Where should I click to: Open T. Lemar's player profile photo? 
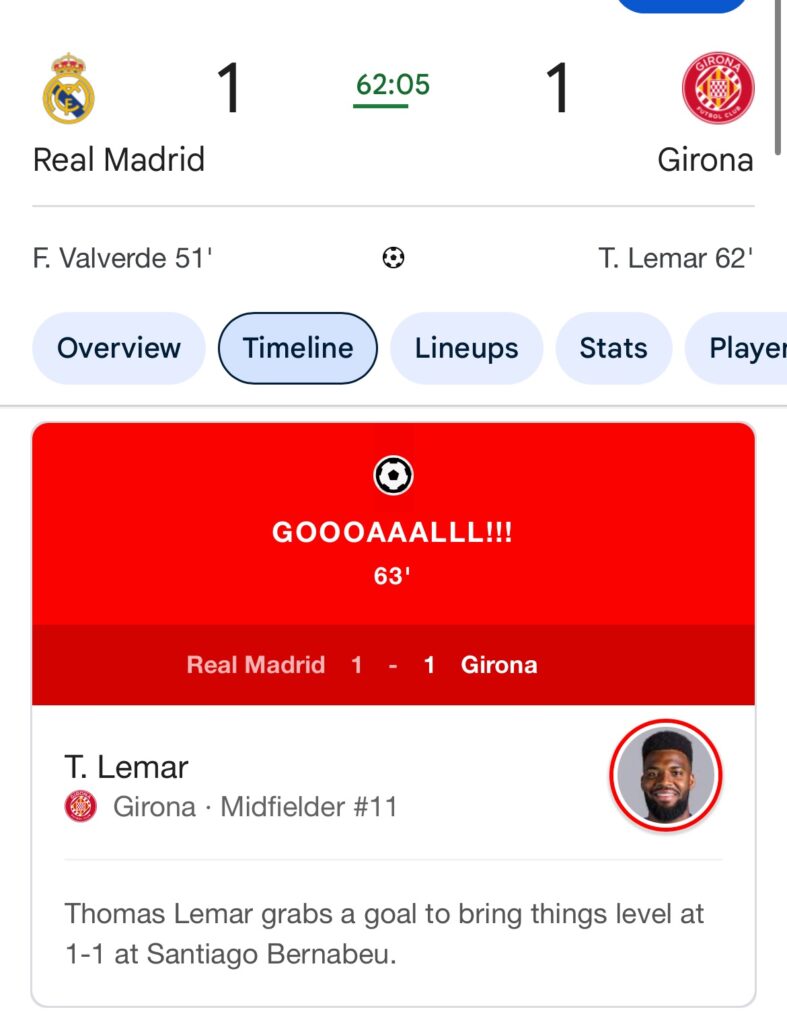666,775
